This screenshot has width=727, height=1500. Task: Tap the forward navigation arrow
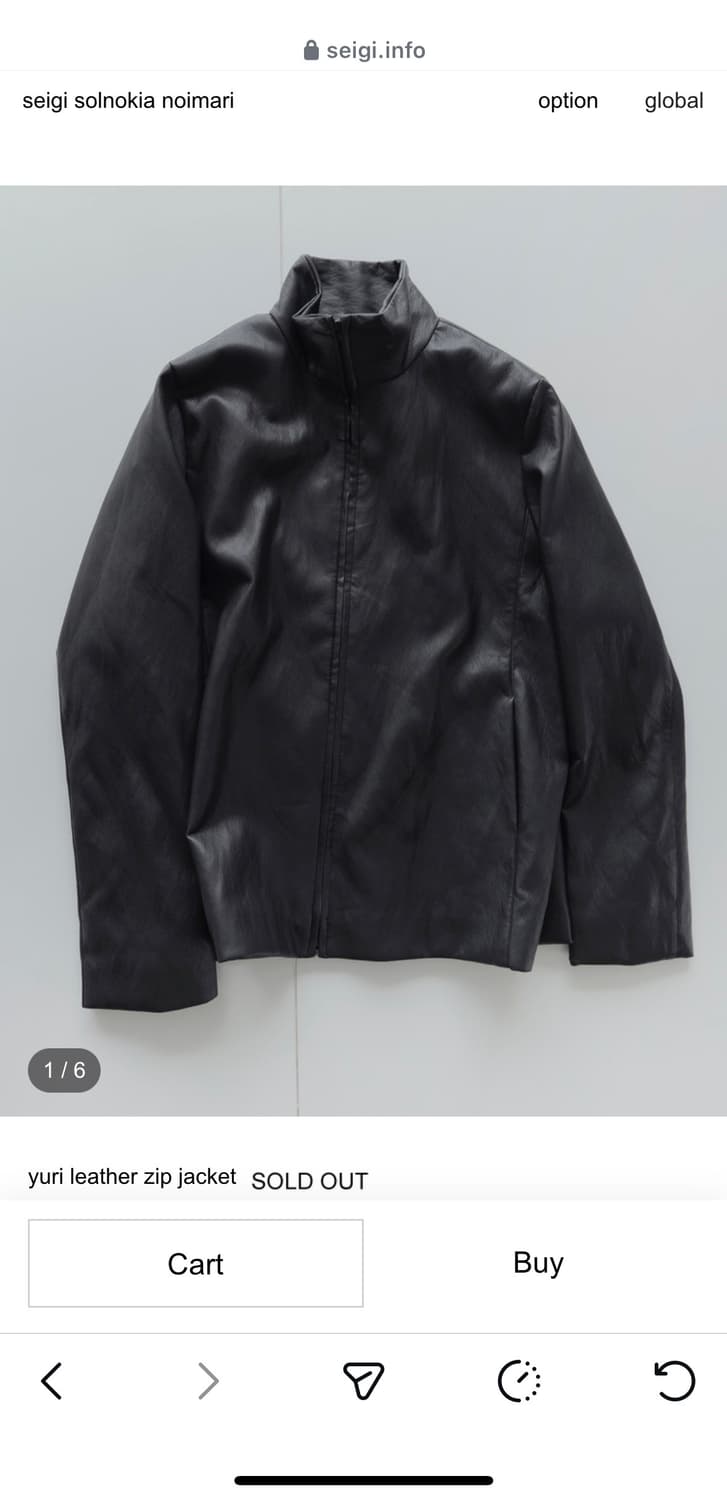[207, 1381]
